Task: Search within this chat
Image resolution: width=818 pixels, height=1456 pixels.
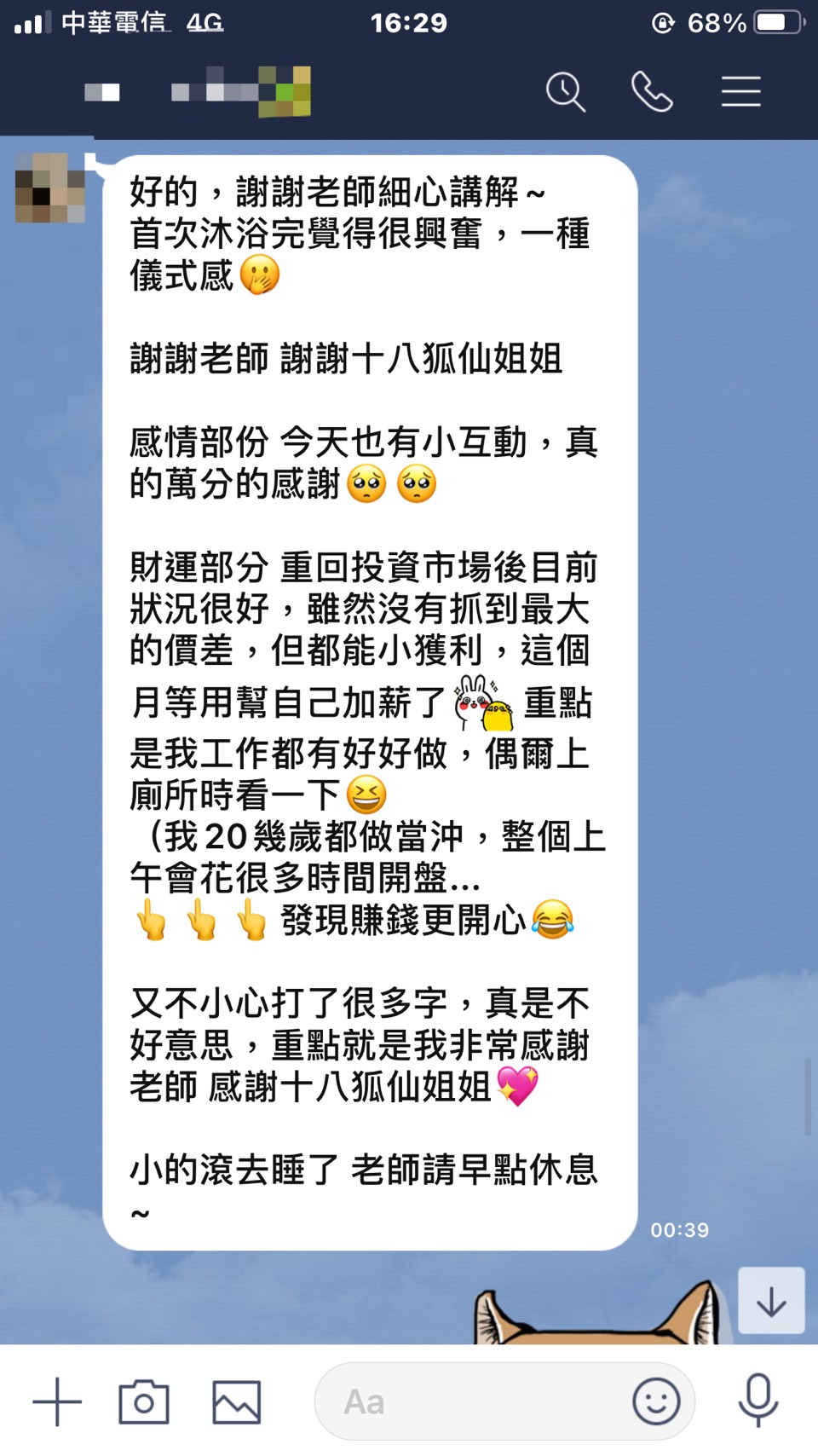Action: pos(566,91)
